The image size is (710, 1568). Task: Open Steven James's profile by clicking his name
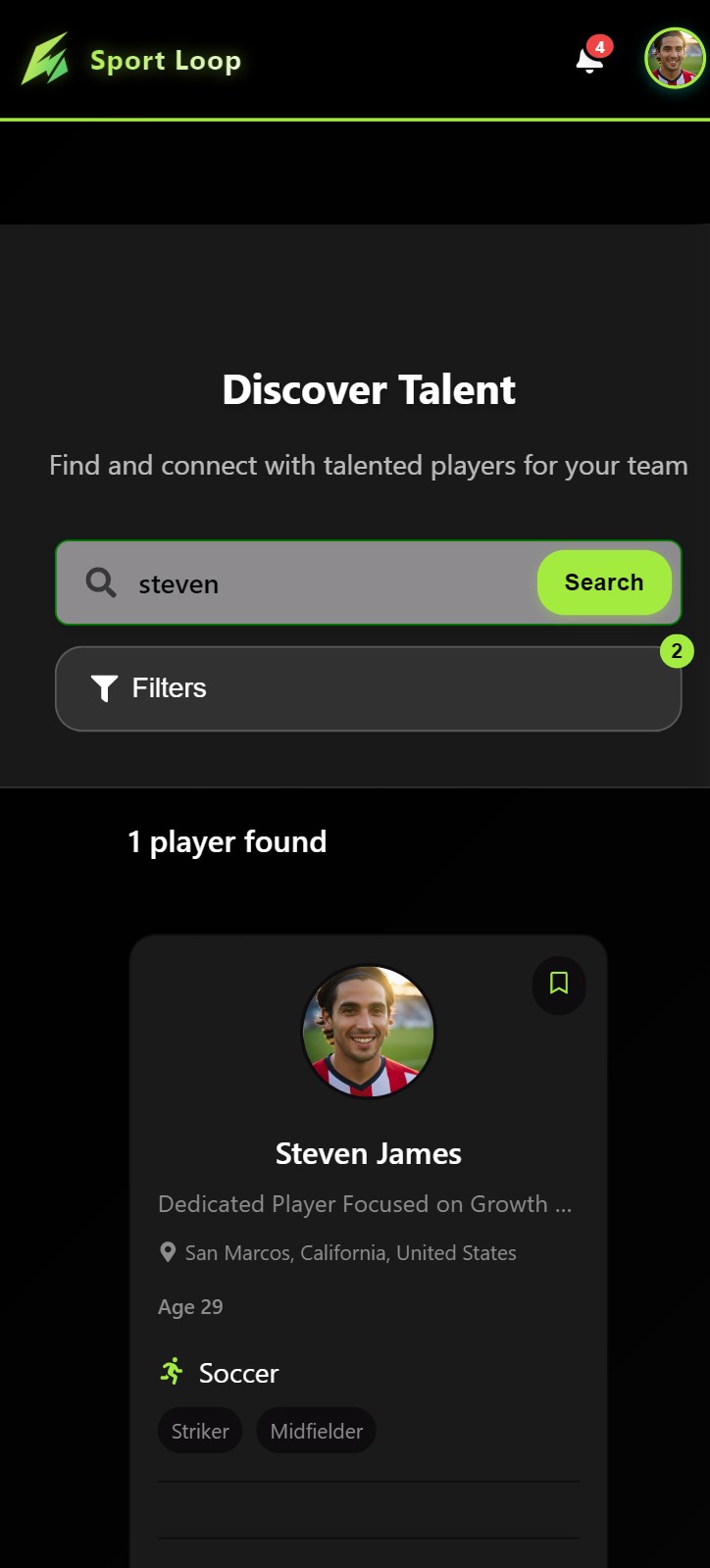coord(368,1153)
